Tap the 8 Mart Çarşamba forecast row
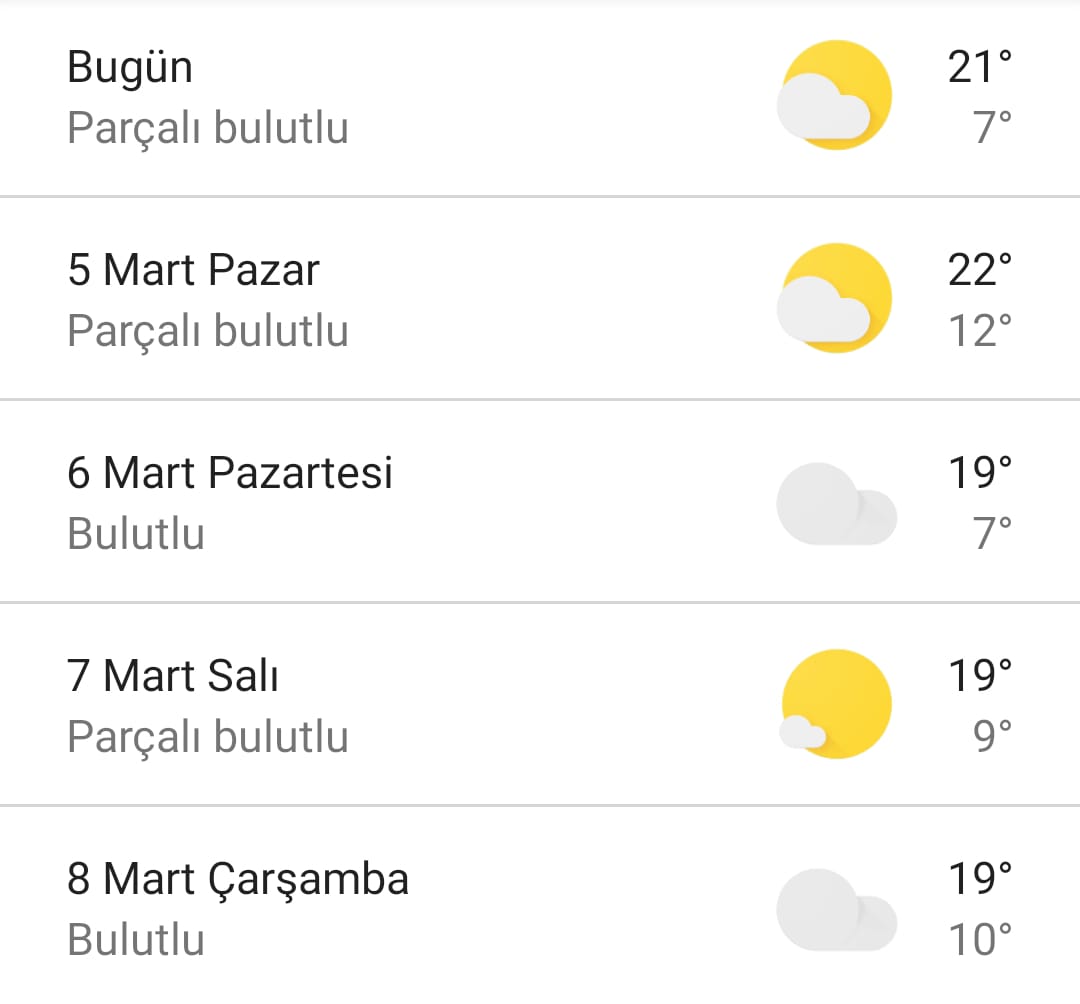 [x=540, y=908]
